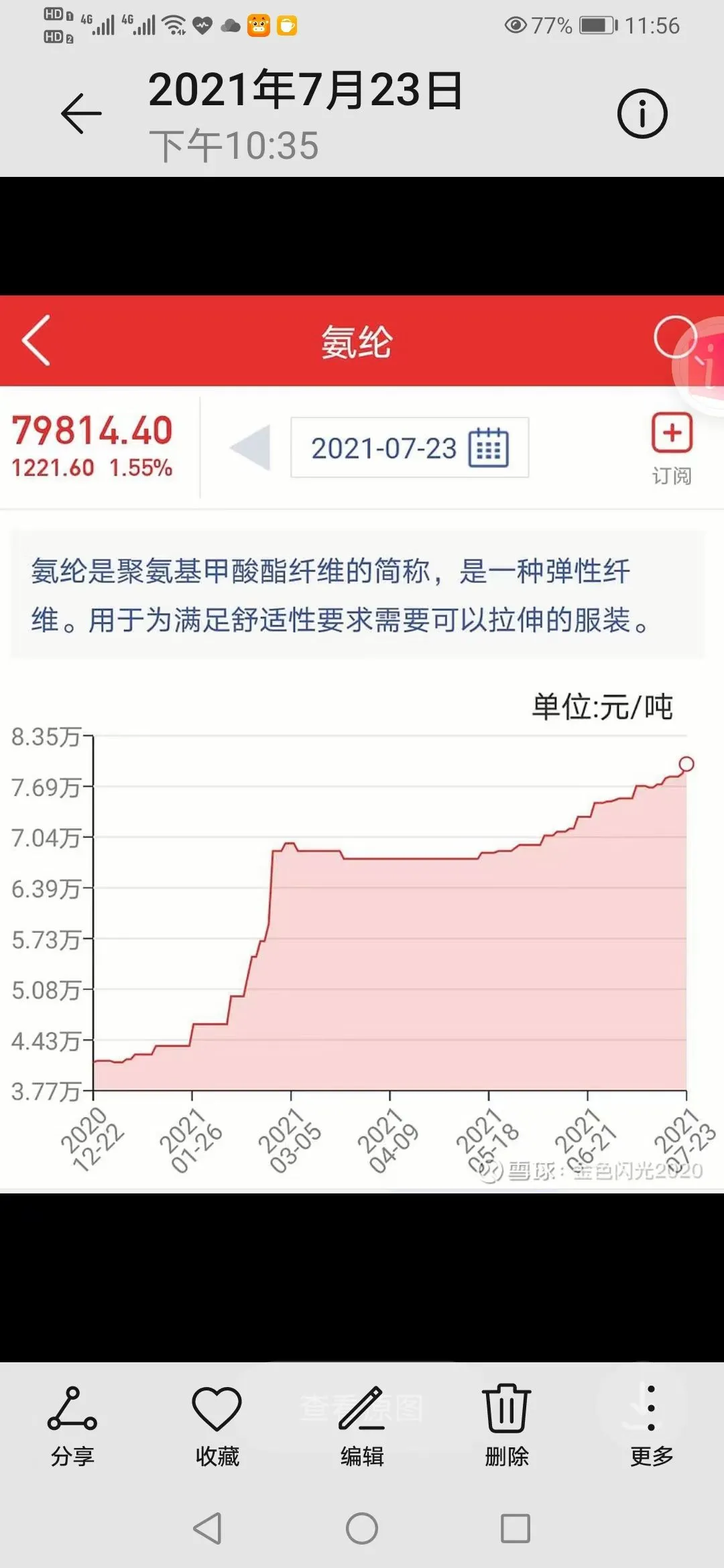The image size is (724, 1568).
Task: Tap the system back triangle button
Action: pos(208,1528)
